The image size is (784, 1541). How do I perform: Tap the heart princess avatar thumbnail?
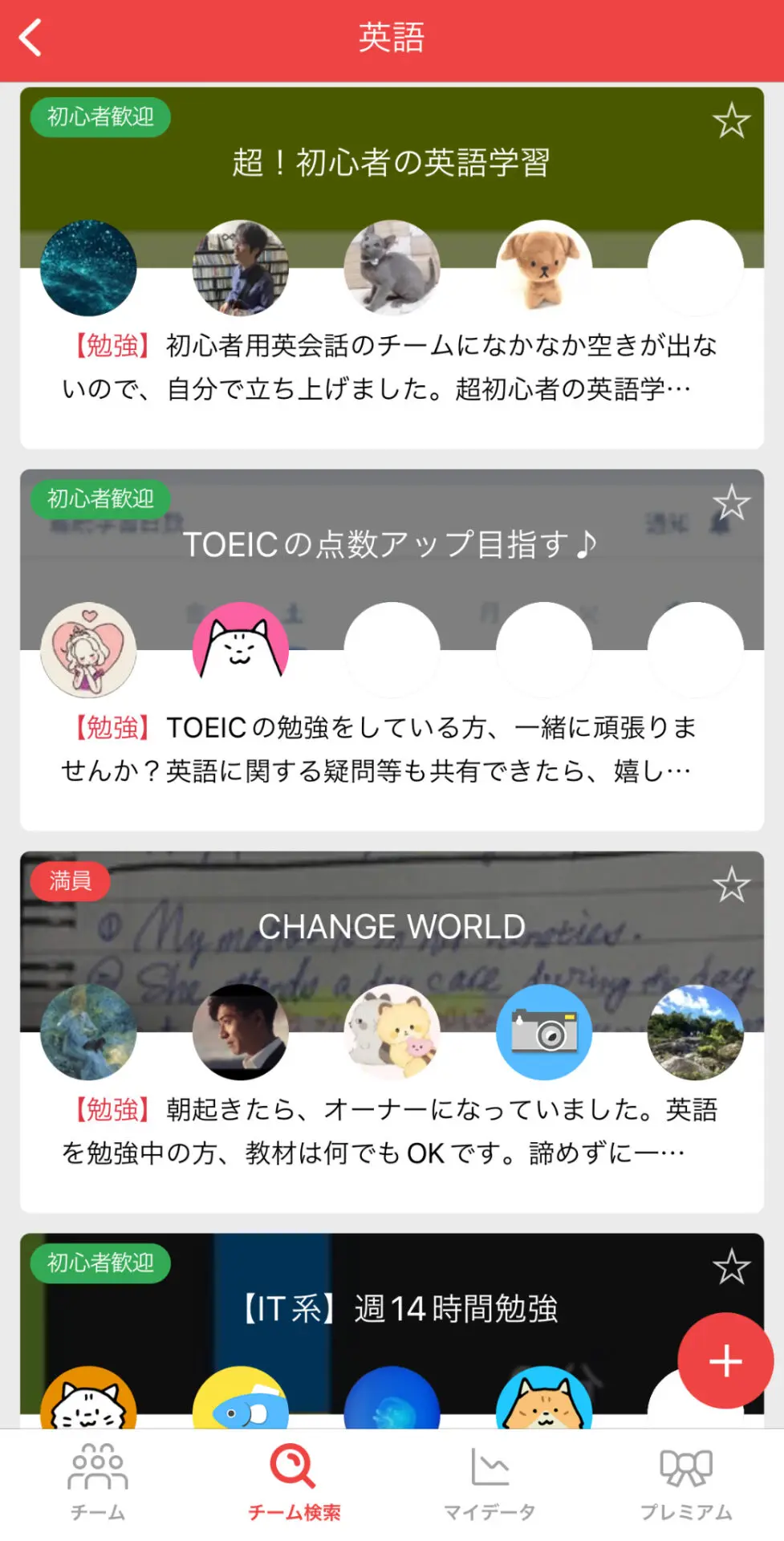coord(88,649)
